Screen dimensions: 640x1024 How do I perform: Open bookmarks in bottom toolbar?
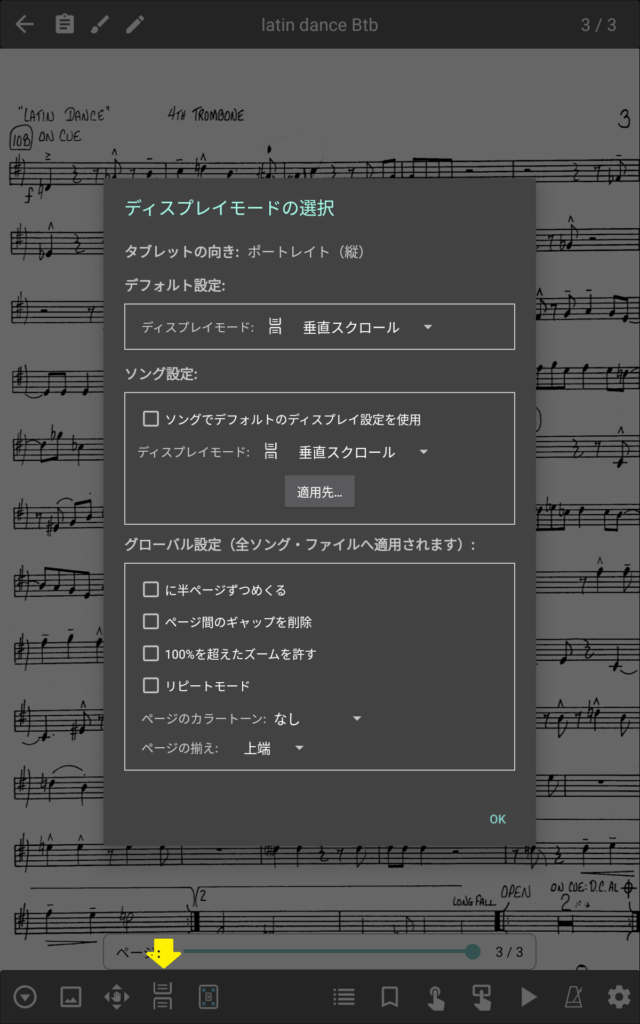[x=390, y=996]
